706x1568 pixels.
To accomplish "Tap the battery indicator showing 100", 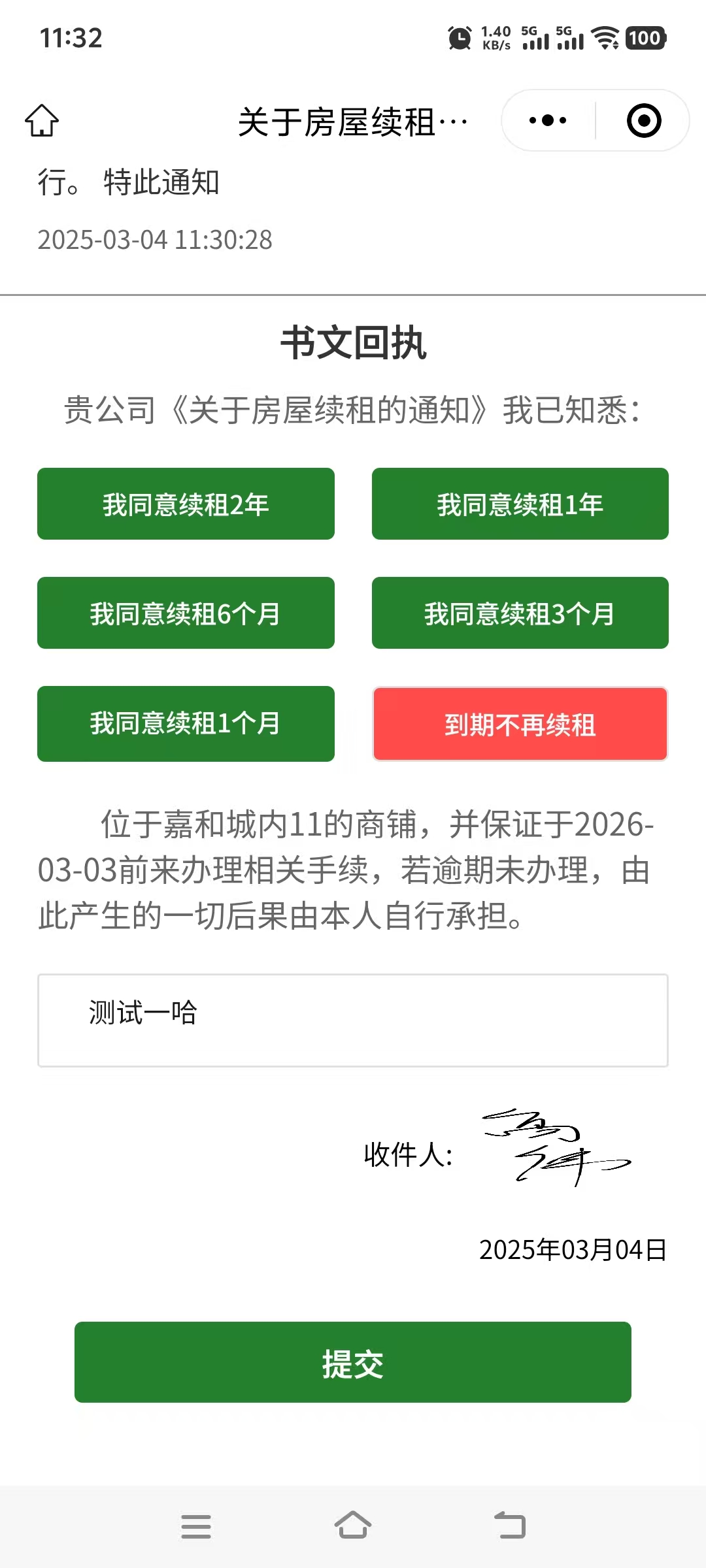I will click(x=645, y=39).
